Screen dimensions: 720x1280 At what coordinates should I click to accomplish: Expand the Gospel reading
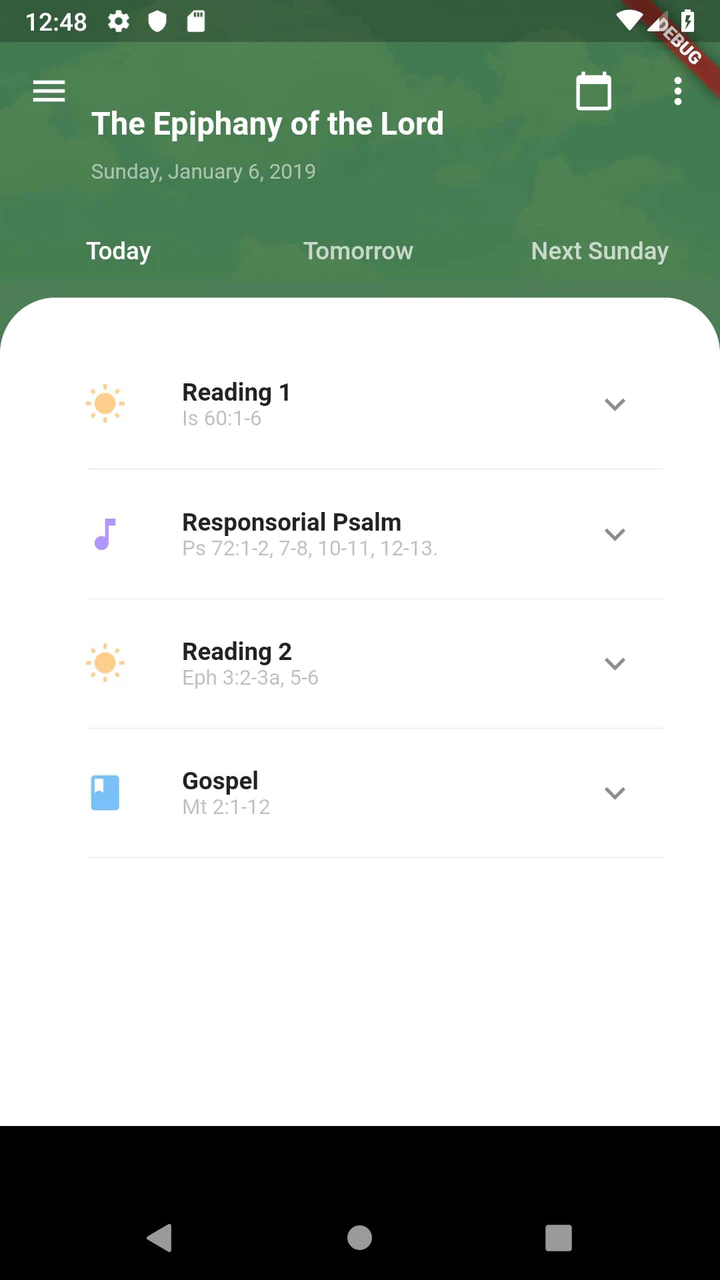tap(614, 793)
